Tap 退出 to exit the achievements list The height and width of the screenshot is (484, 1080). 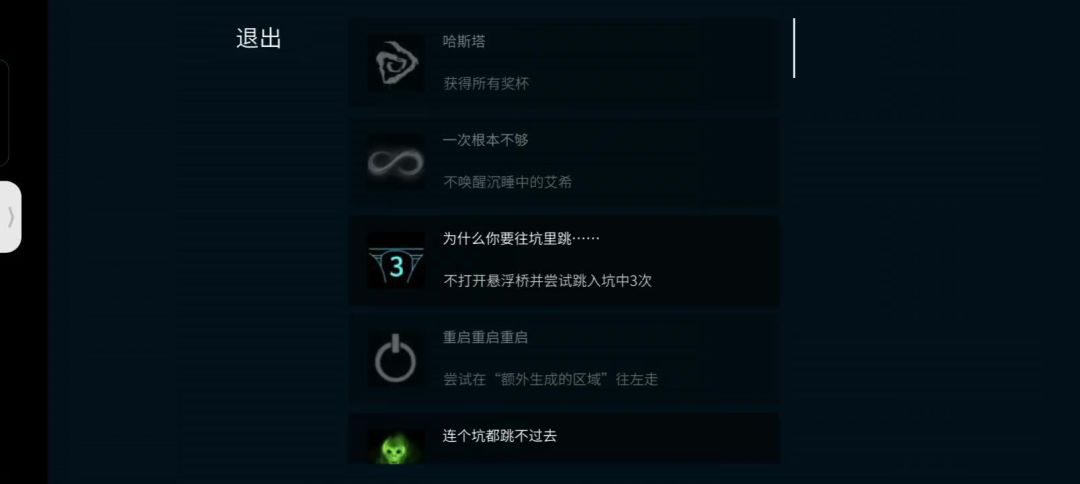click(258, 39)
